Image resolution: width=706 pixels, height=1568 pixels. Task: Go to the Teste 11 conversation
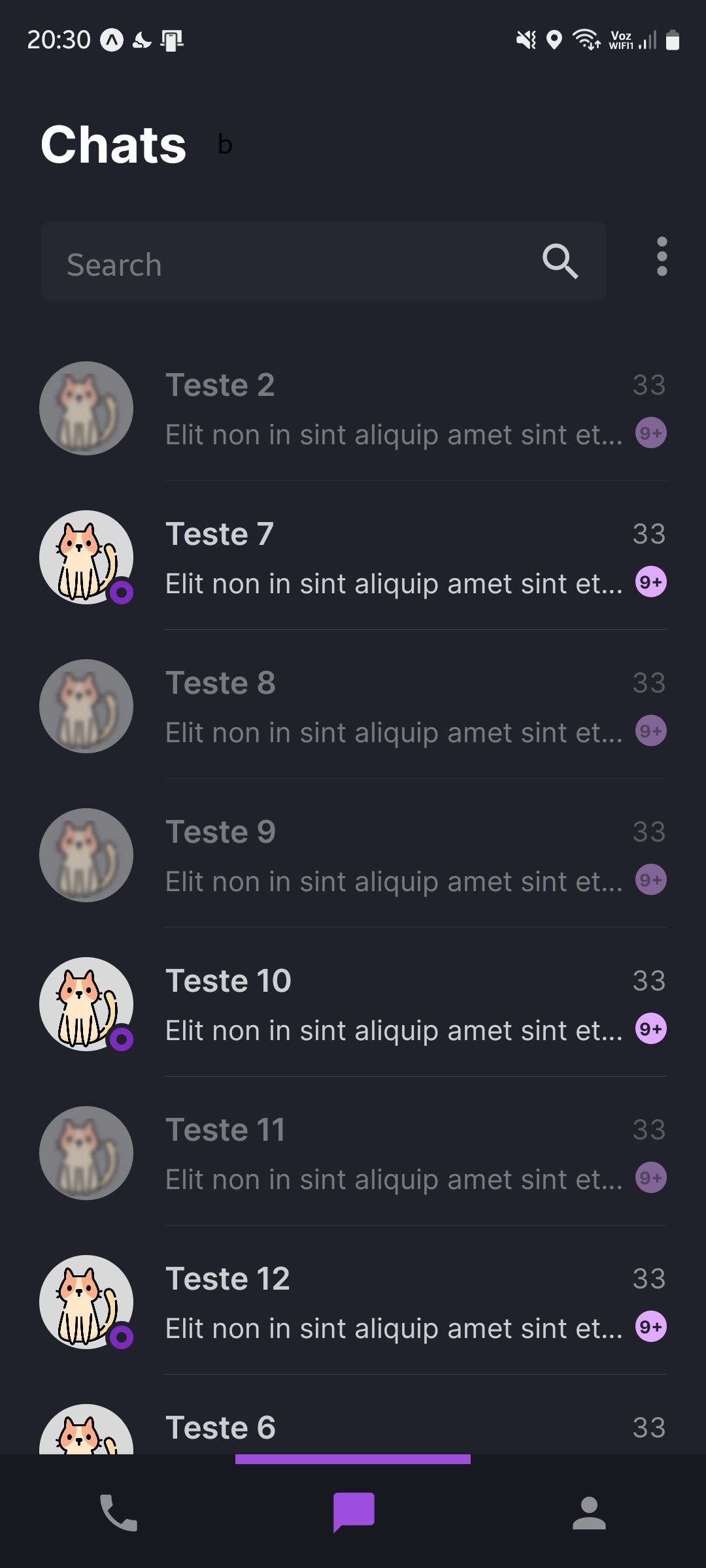click(392, 1154)
